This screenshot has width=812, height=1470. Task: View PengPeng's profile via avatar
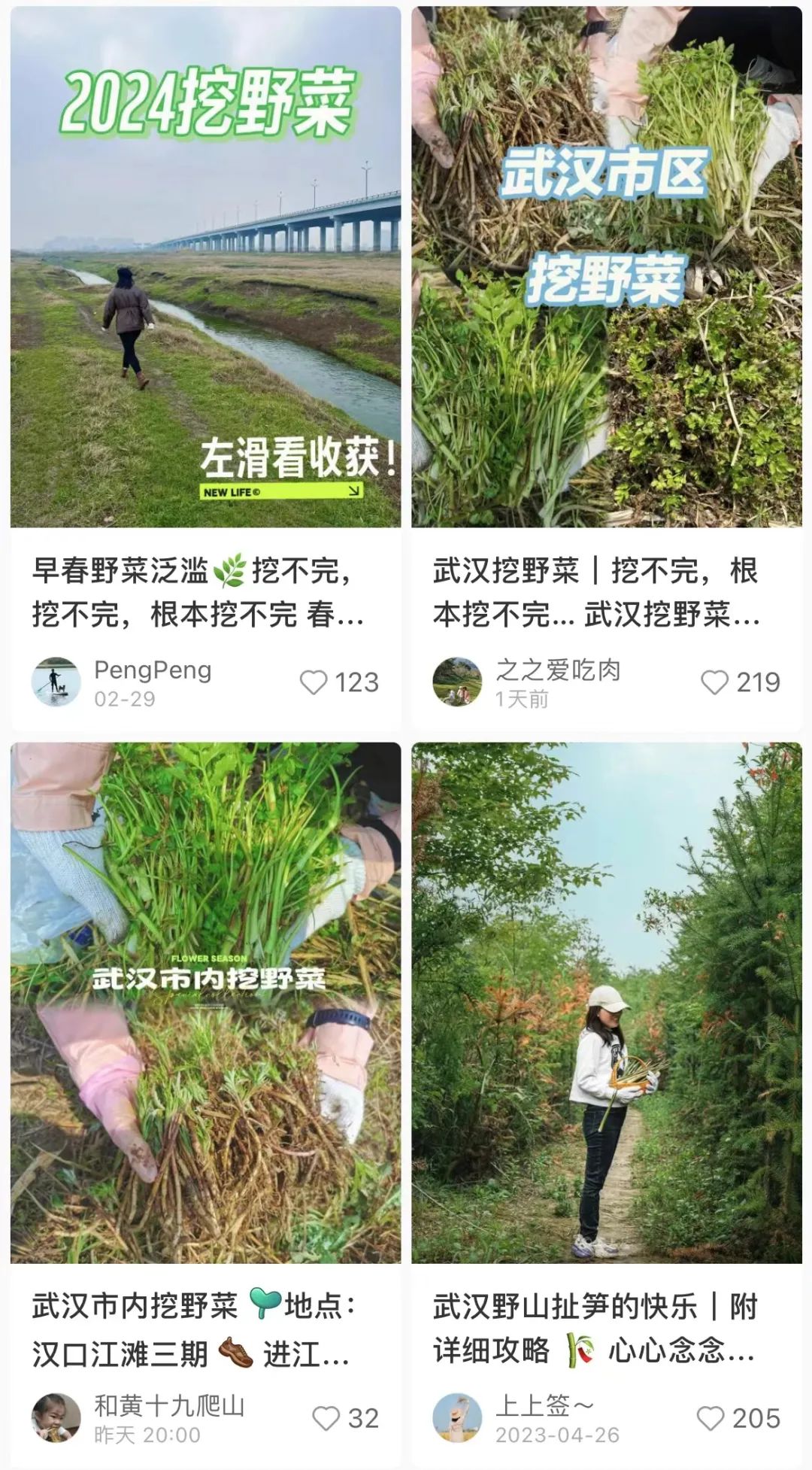coord(56,682)
